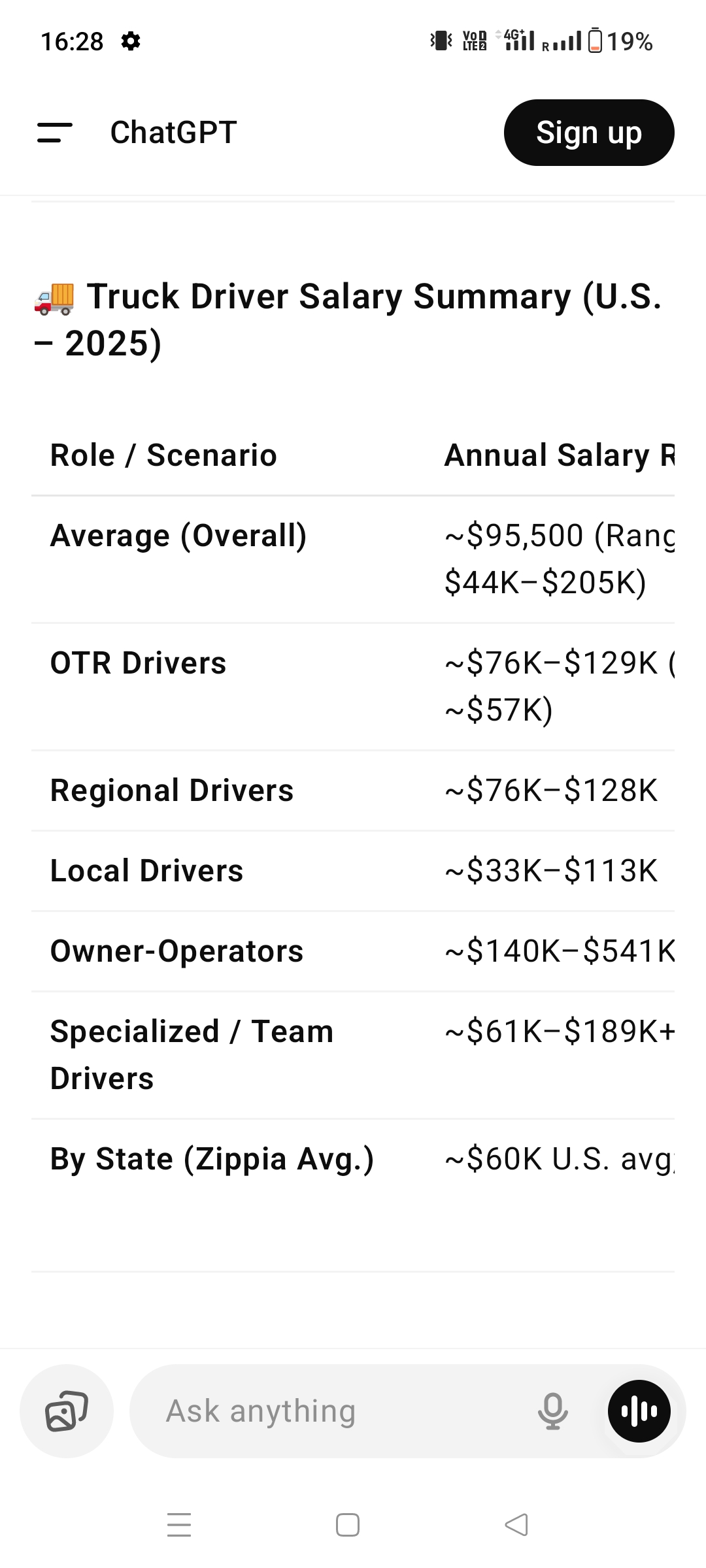Viewport: 706px width, 1568px height.
Task: Open the ChatGPT sidebar menu
Action: (x=55, y=133)
